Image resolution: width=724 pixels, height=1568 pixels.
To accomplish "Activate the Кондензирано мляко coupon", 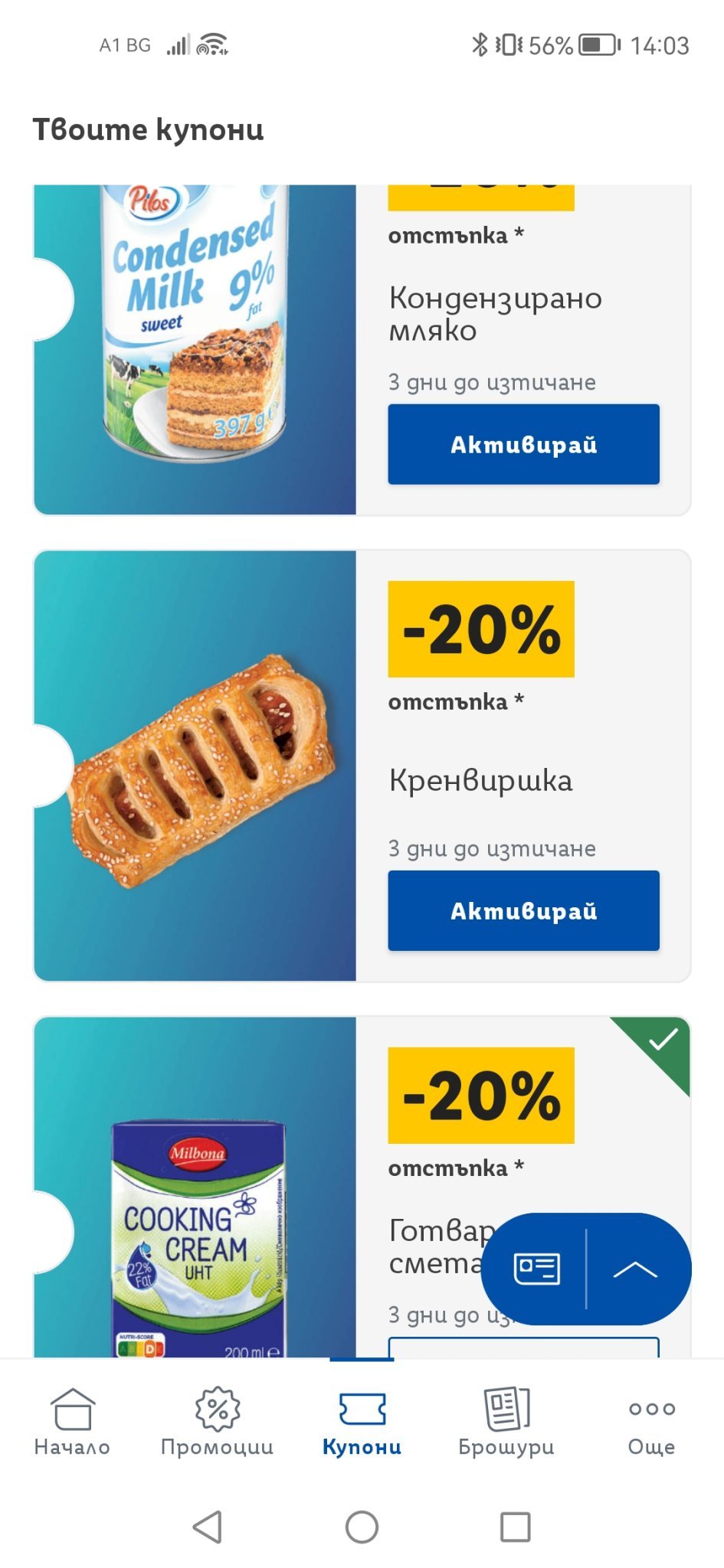I will [x=523, y=444].
